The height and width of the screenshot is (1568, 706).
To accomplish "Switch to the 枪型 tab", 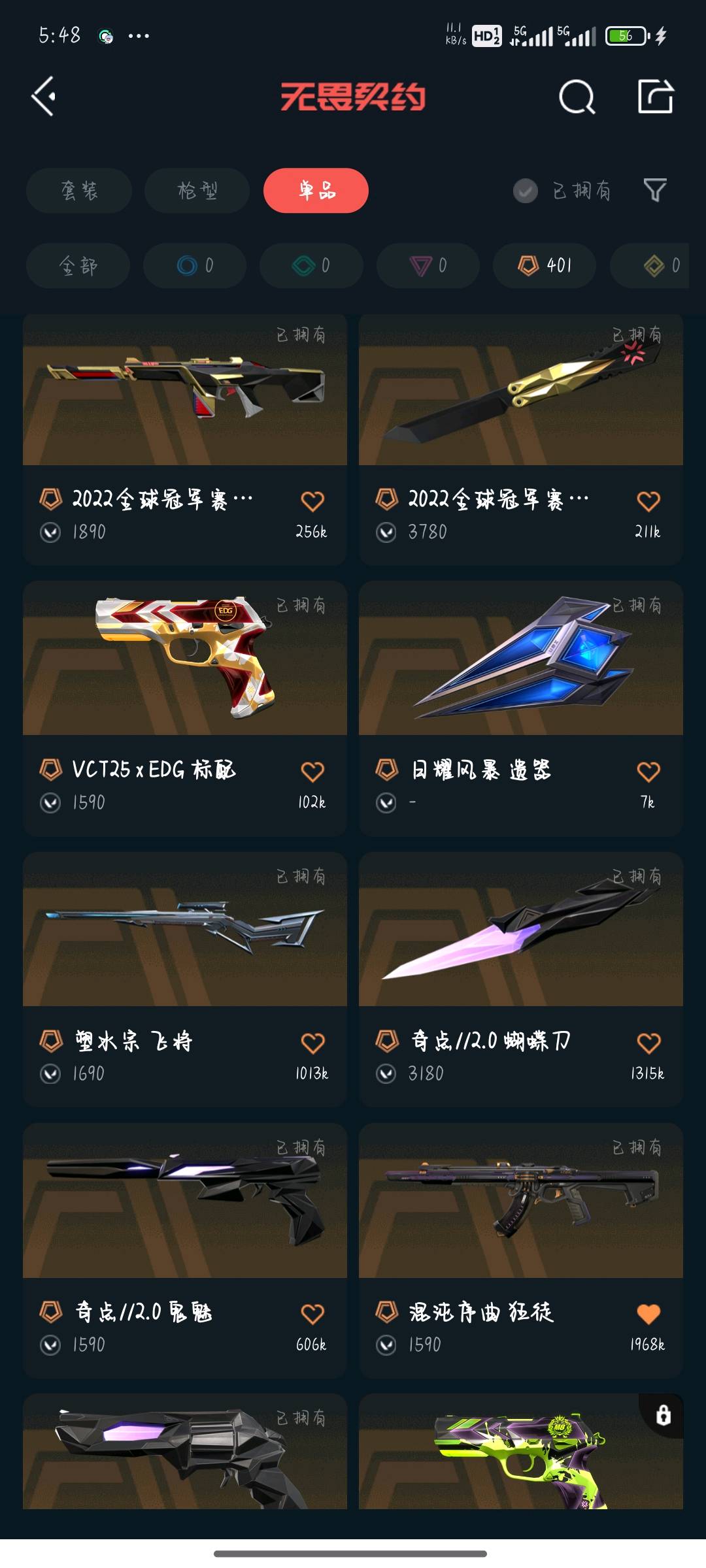I will [x=197, y=191].
